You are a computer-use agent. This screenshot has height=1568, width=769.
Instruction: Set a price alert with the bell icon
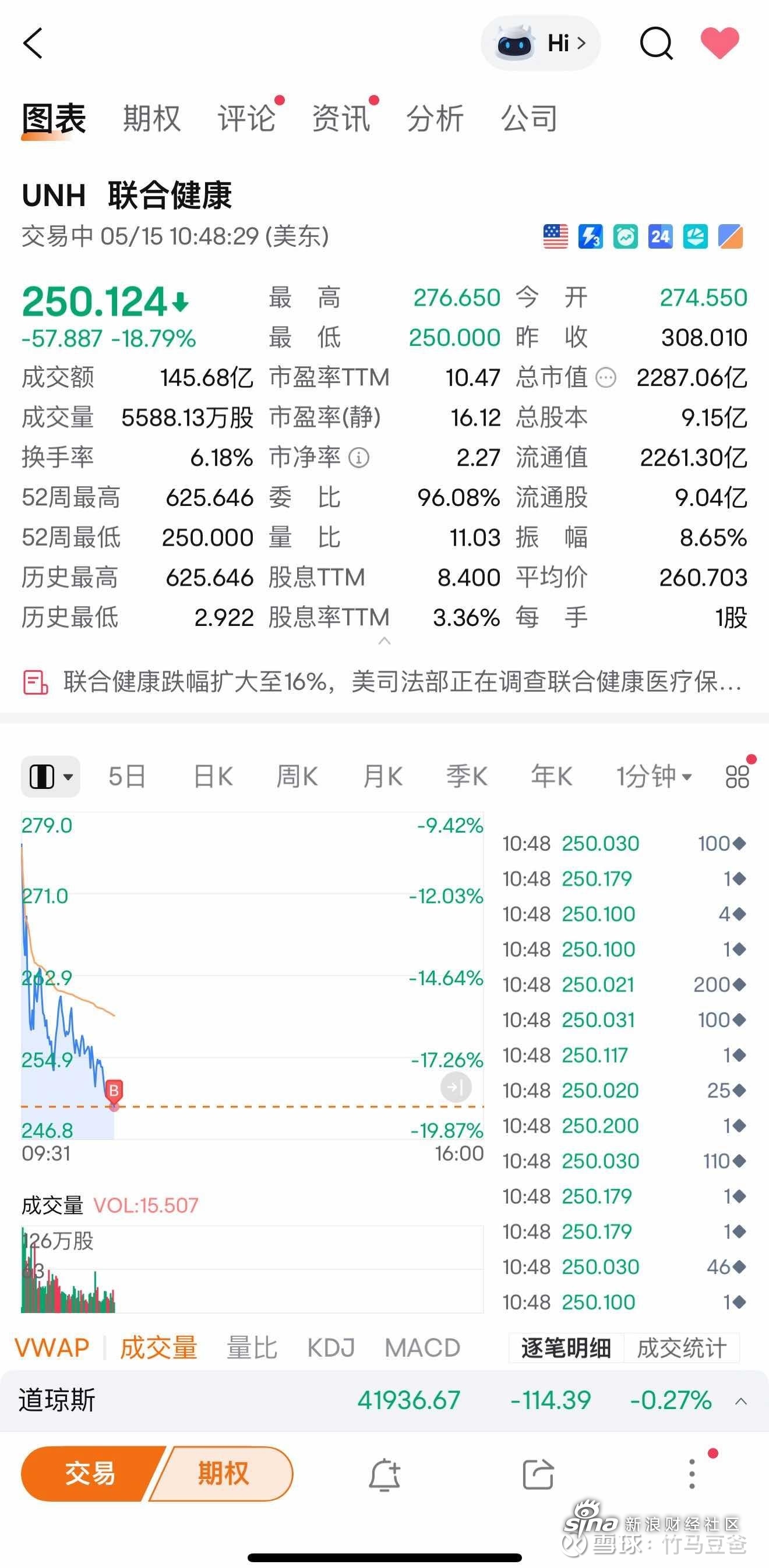point(385,1475)
